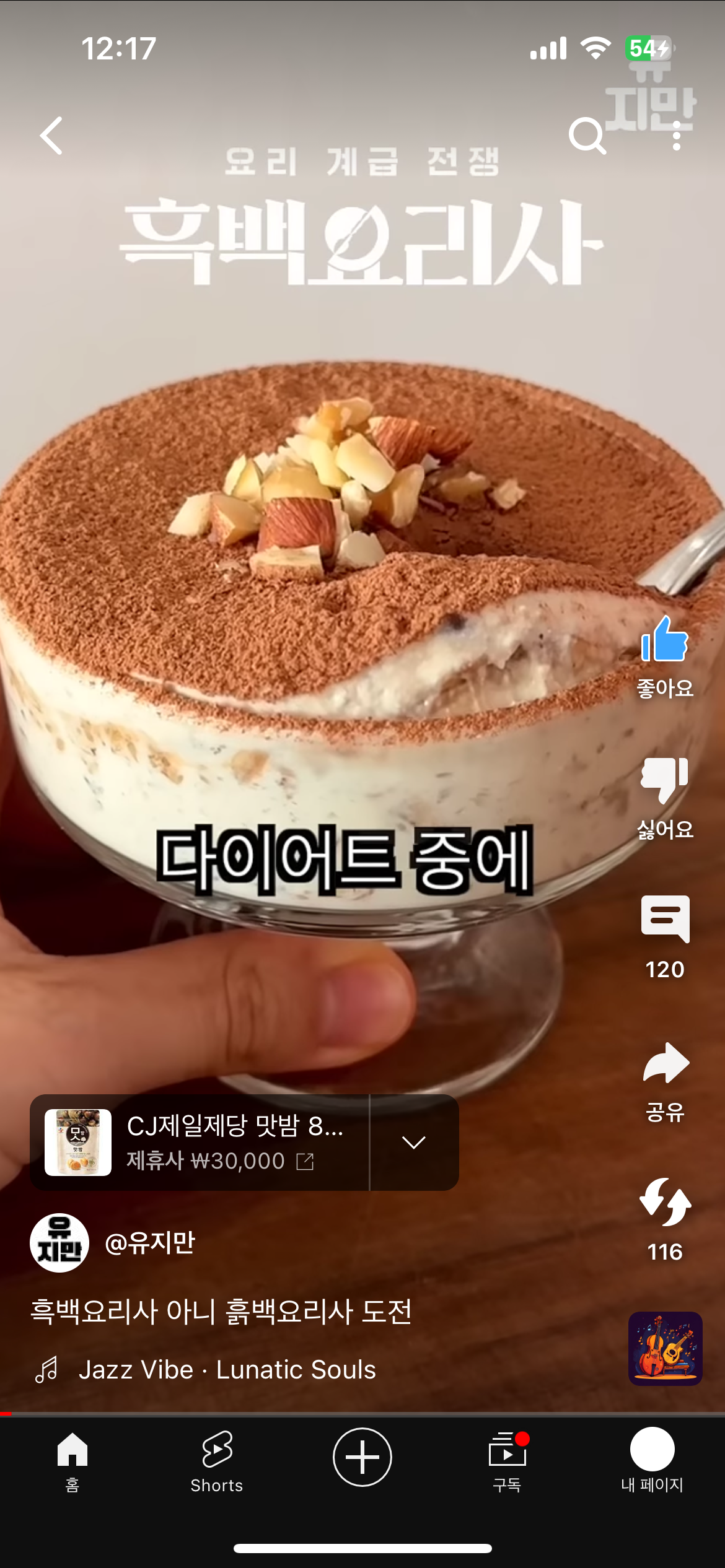Open search with the magnifier icon
725x1568 pixels.
click(x=586, y=136)
